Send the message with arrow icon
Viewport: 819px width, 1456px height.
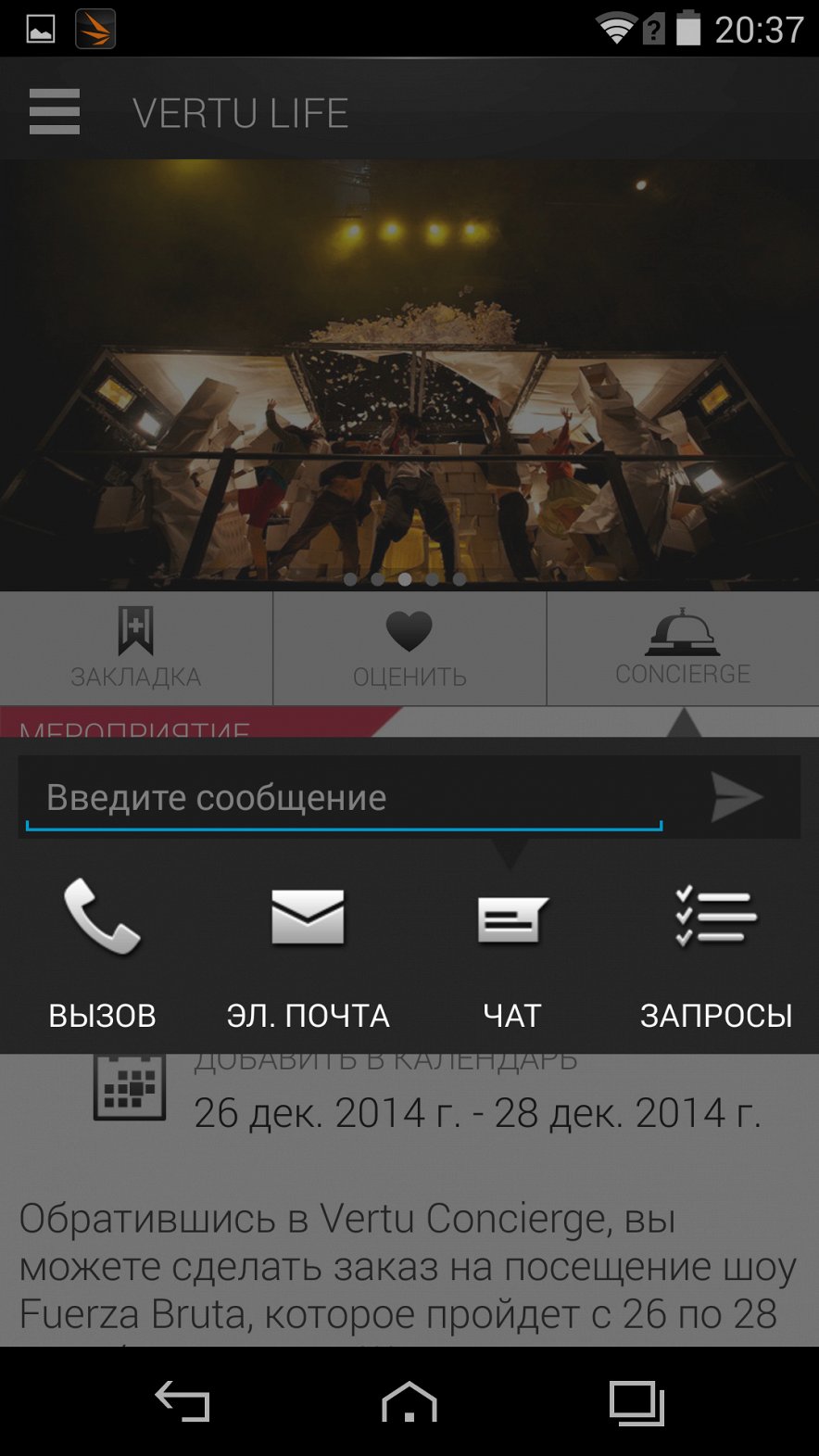737,797
